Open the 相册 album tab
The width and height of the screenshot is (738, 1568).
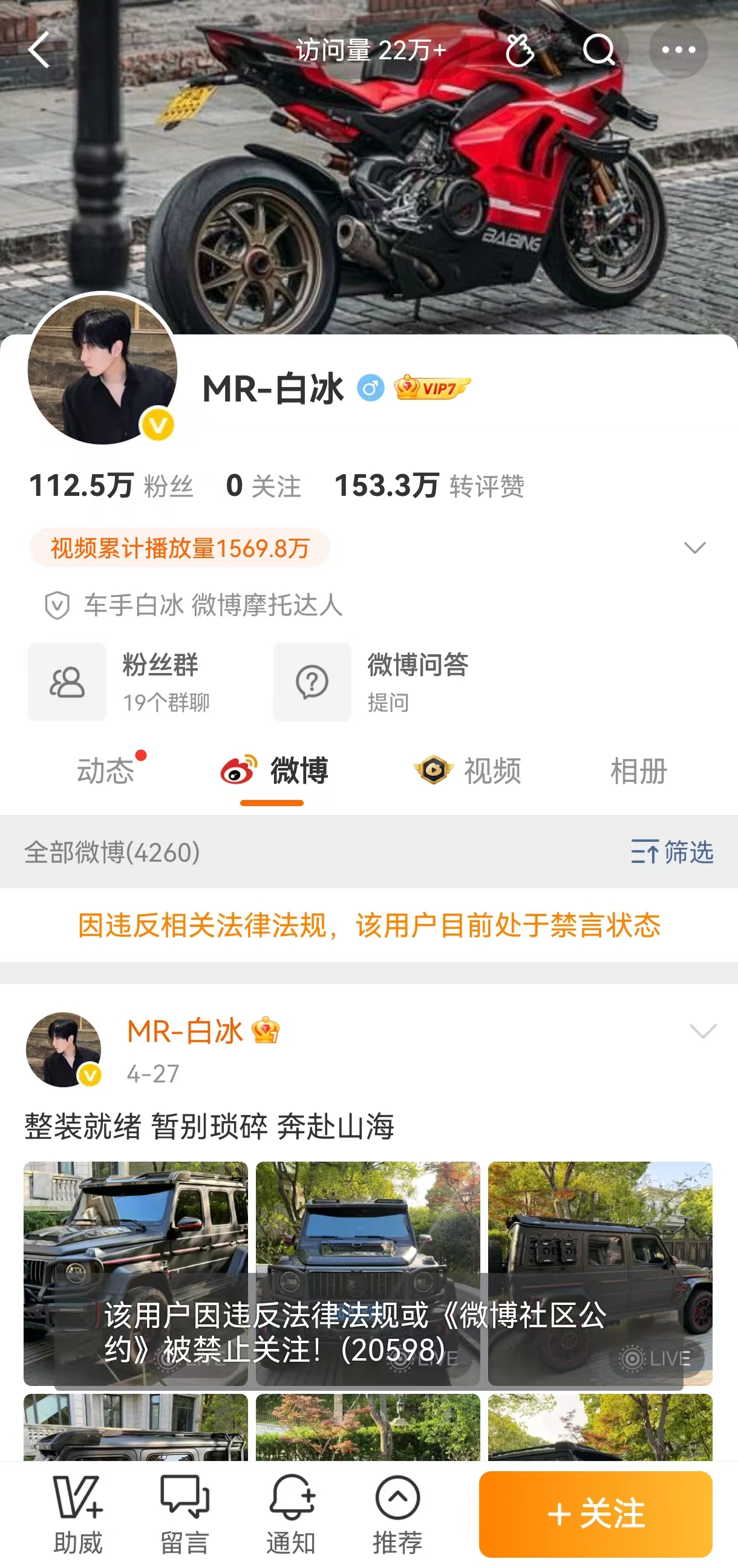click(638, 770)
